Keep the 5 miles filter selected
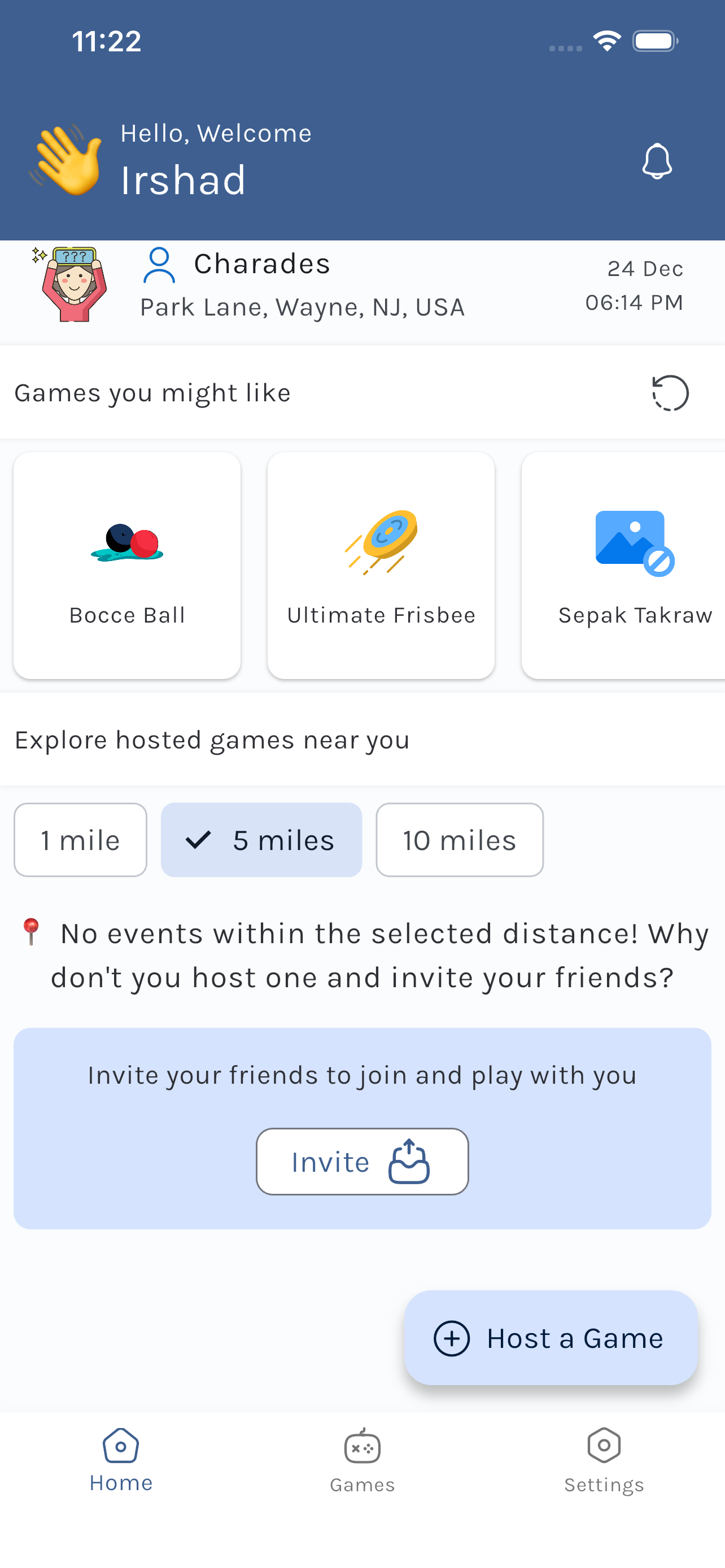This screenshot has height=1568, width=725. coord(261,839)
